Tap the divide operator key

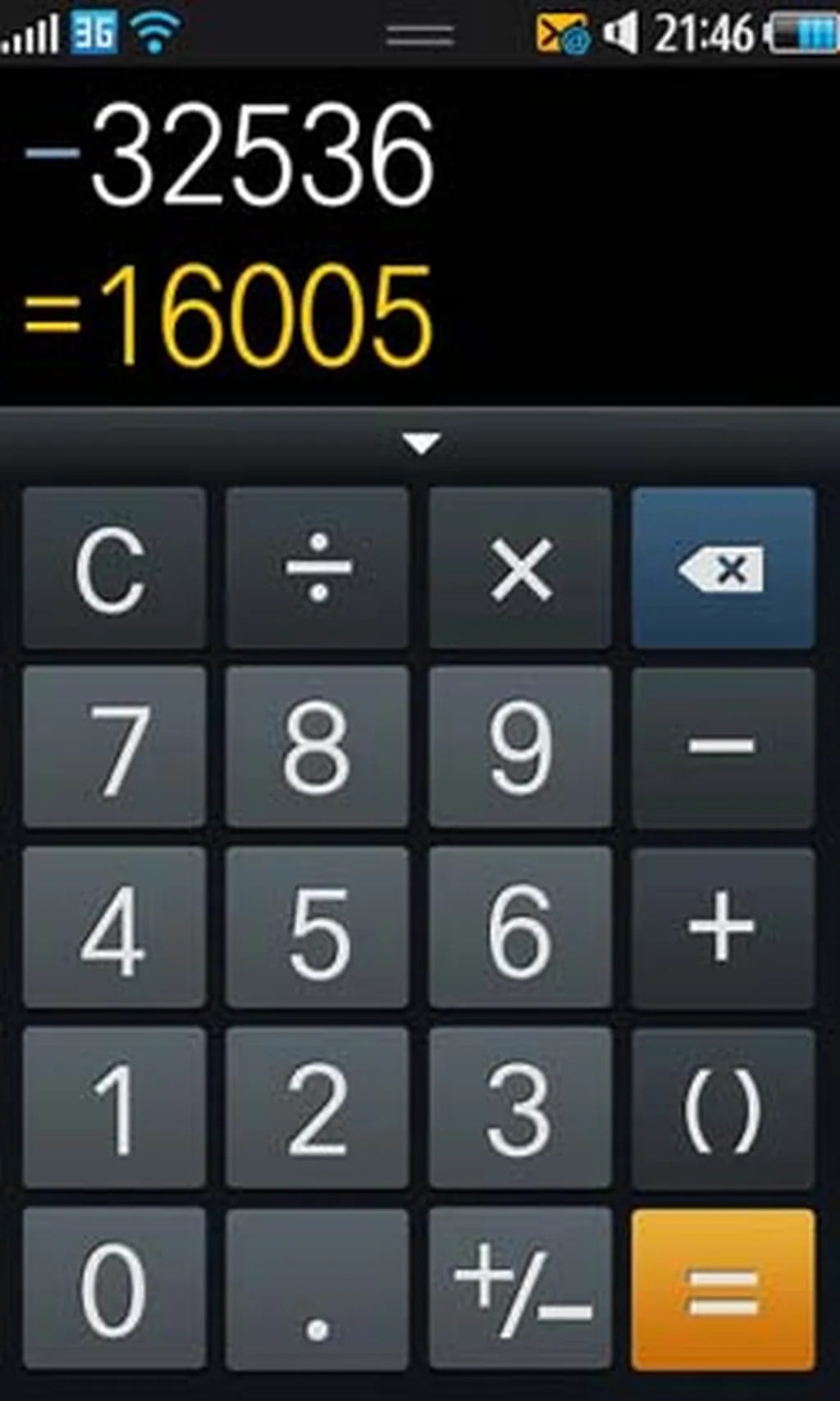[317, 568]
